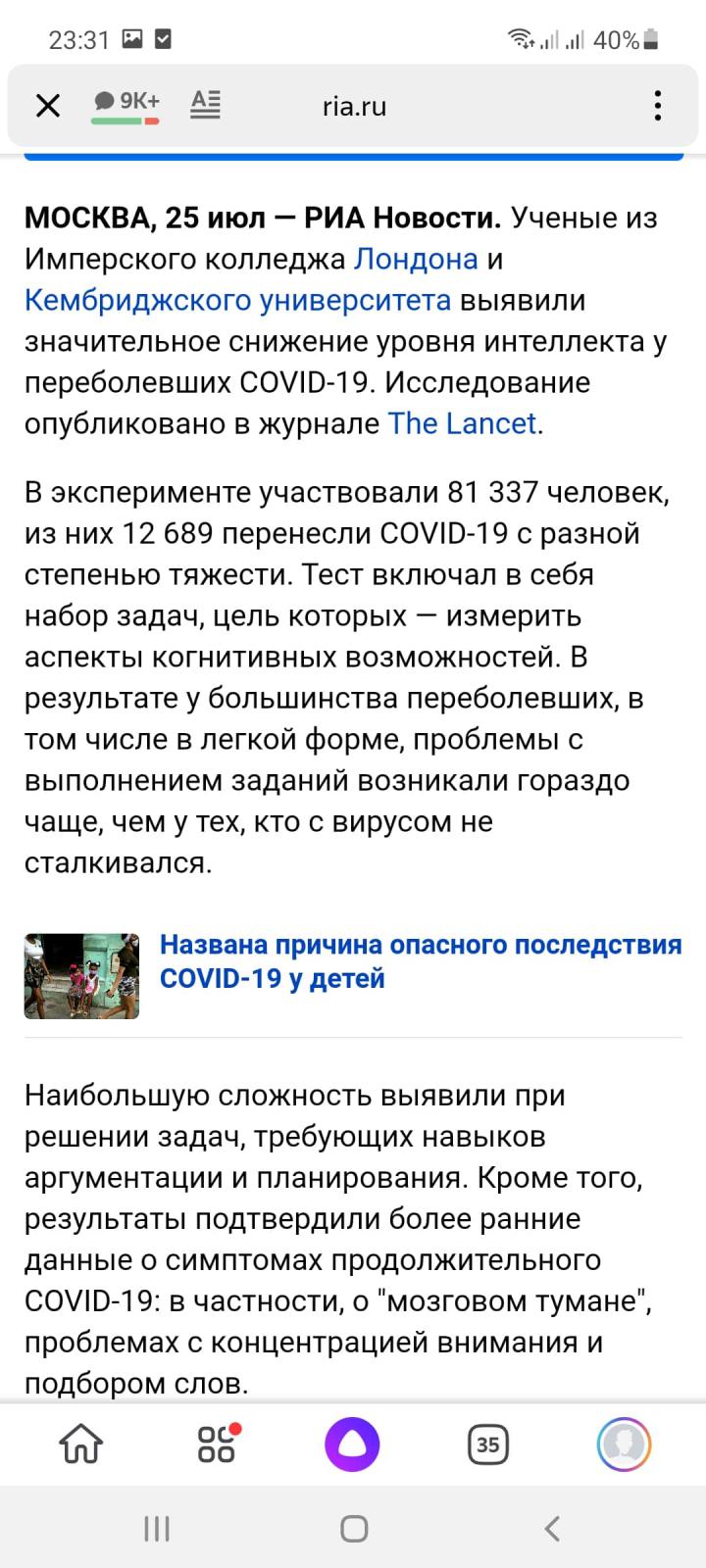The width and height of the screenshot is (706, 1568).
Task: Open the related article's thumbnail photo
Action: (x=81, y=976)
